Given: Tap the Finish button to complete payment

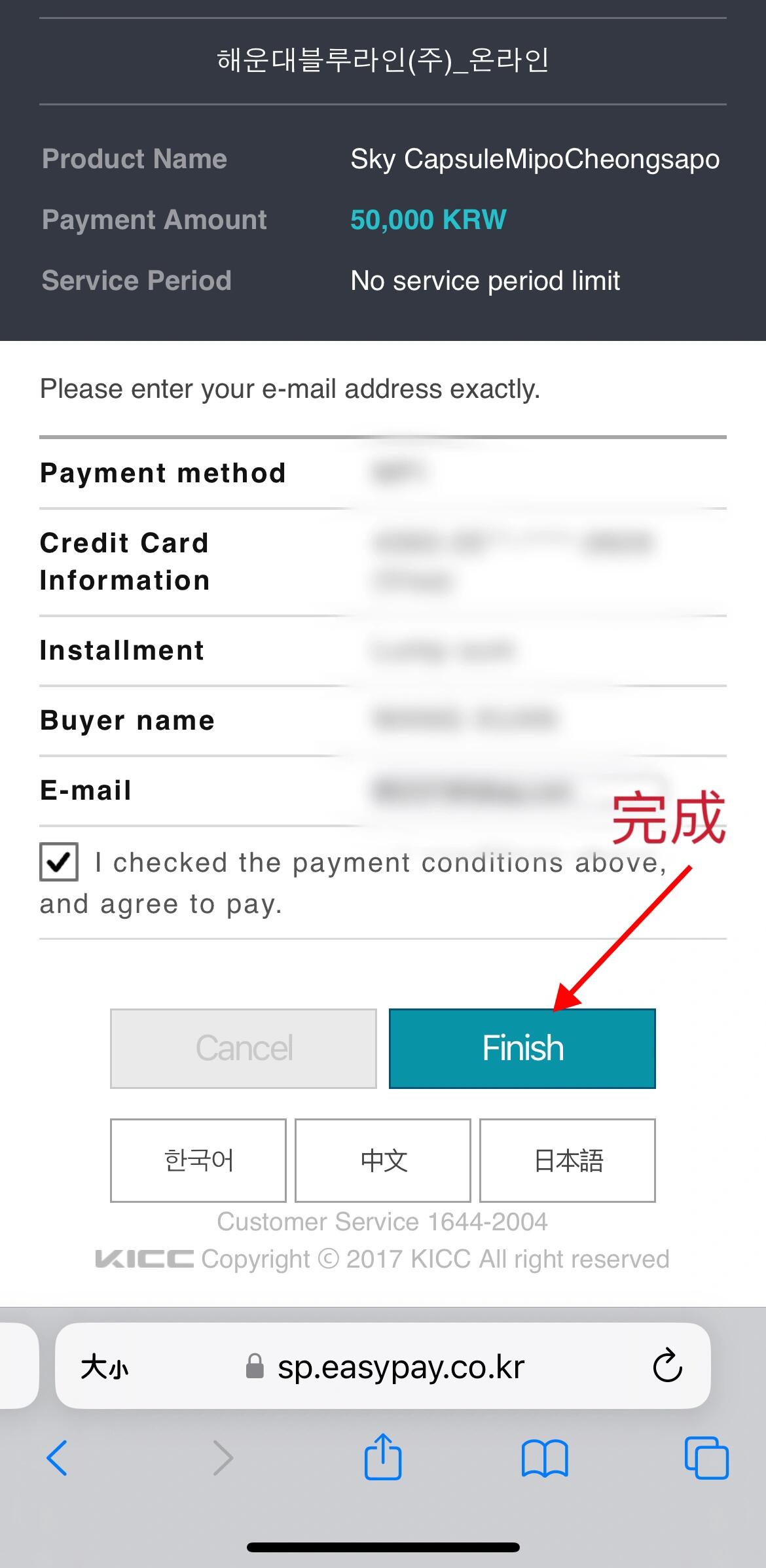Looking at the screenshot, I should click(x=522, y=1048).
